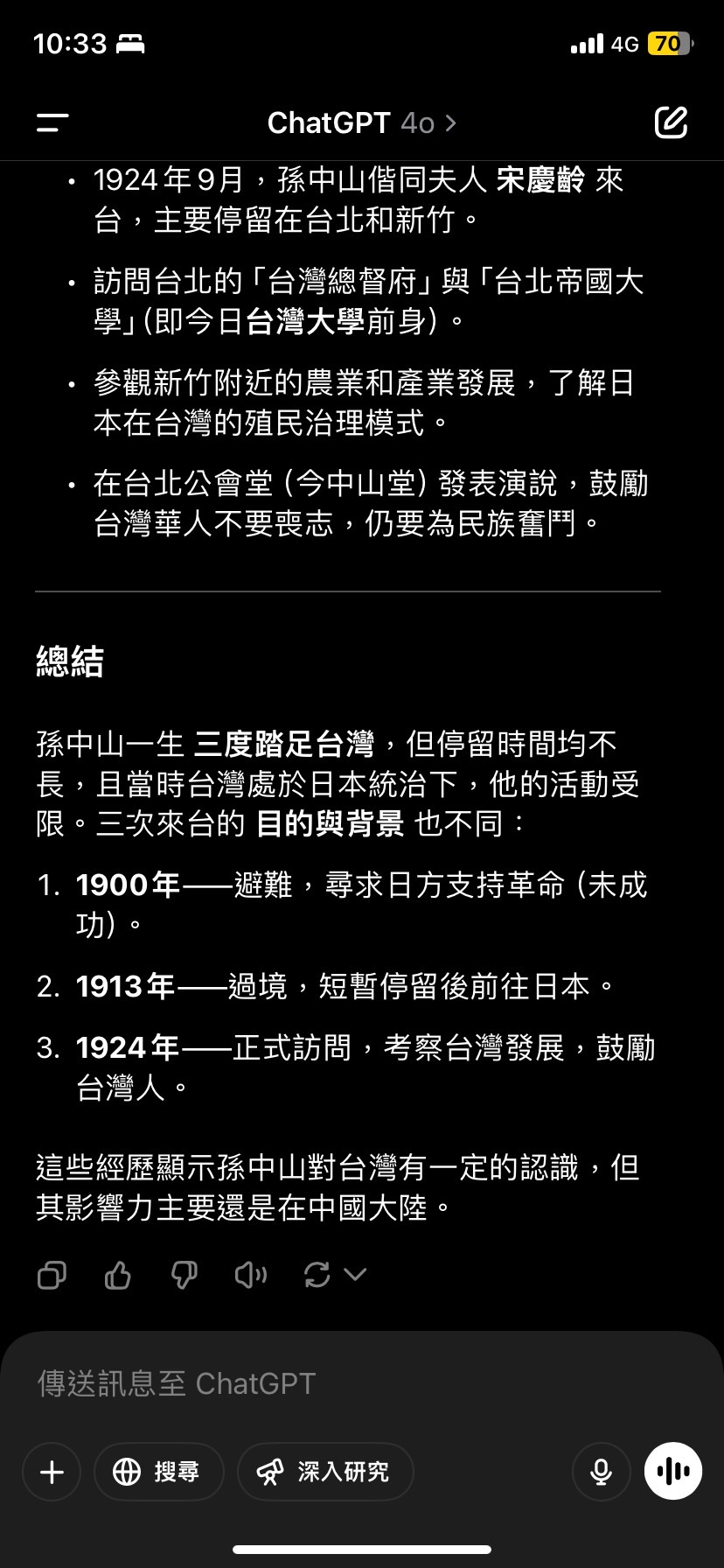This screenshot has height=1568, width=724.
Task: Enable the 搜尋 web search chip
Action: tap(158, 1472)
